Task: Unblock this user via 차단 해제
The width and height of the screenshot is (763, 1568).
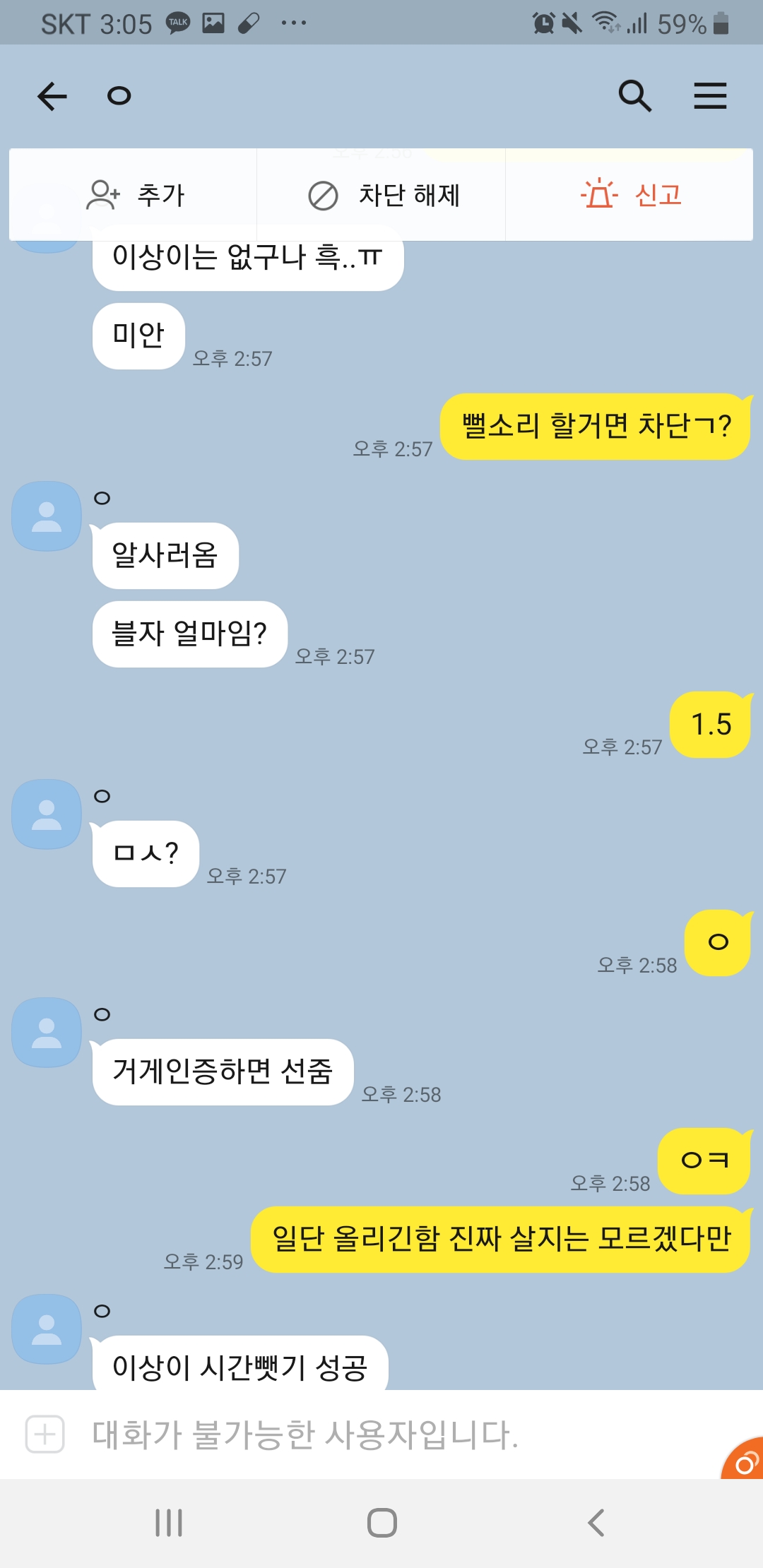Action: pyautogui.click(x=383, y=195)
